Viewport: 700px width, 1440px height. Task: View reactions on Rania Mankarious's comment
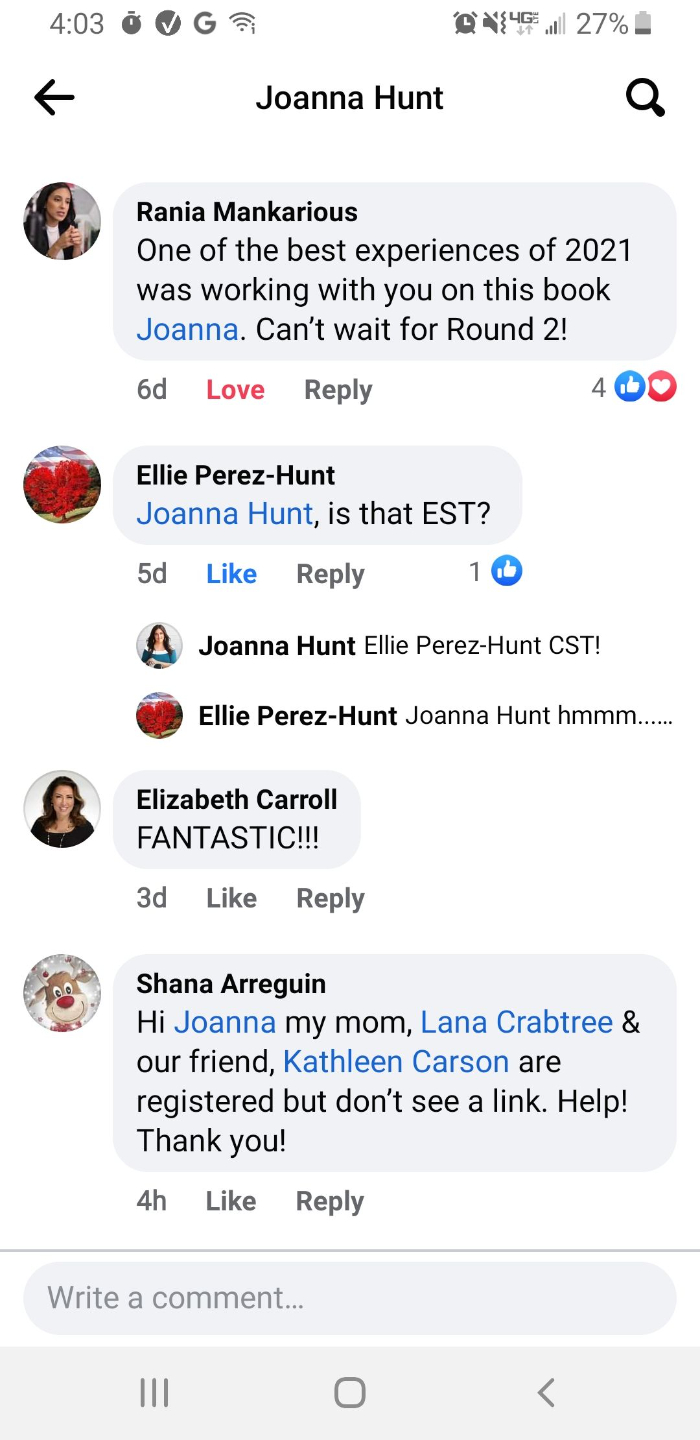coord(635,387)
